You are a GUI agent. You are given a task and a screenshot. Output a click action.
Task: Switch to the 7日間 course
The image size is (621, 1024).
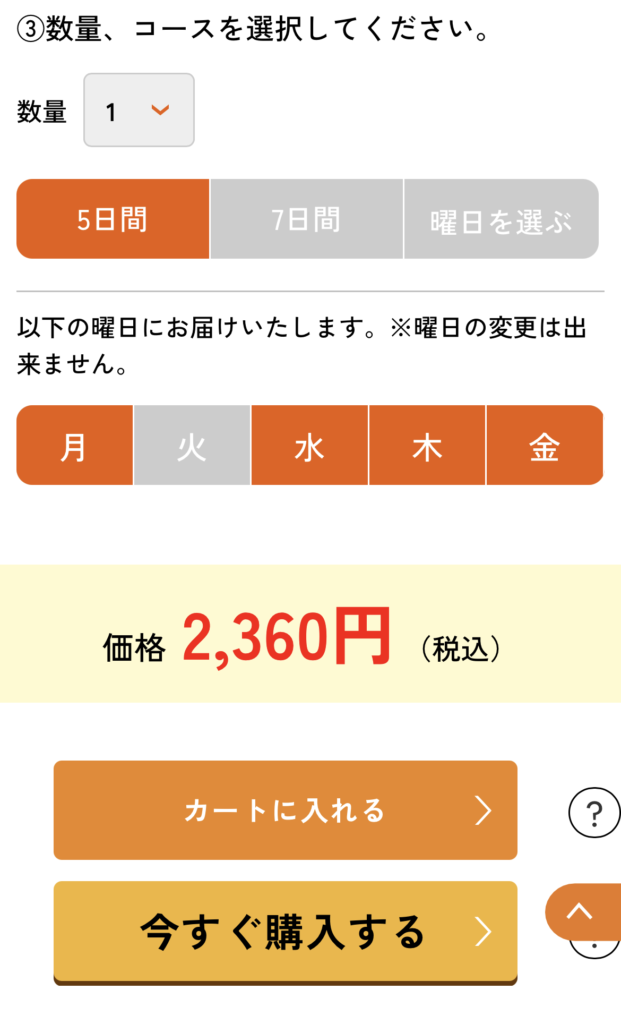pos(306,219)
